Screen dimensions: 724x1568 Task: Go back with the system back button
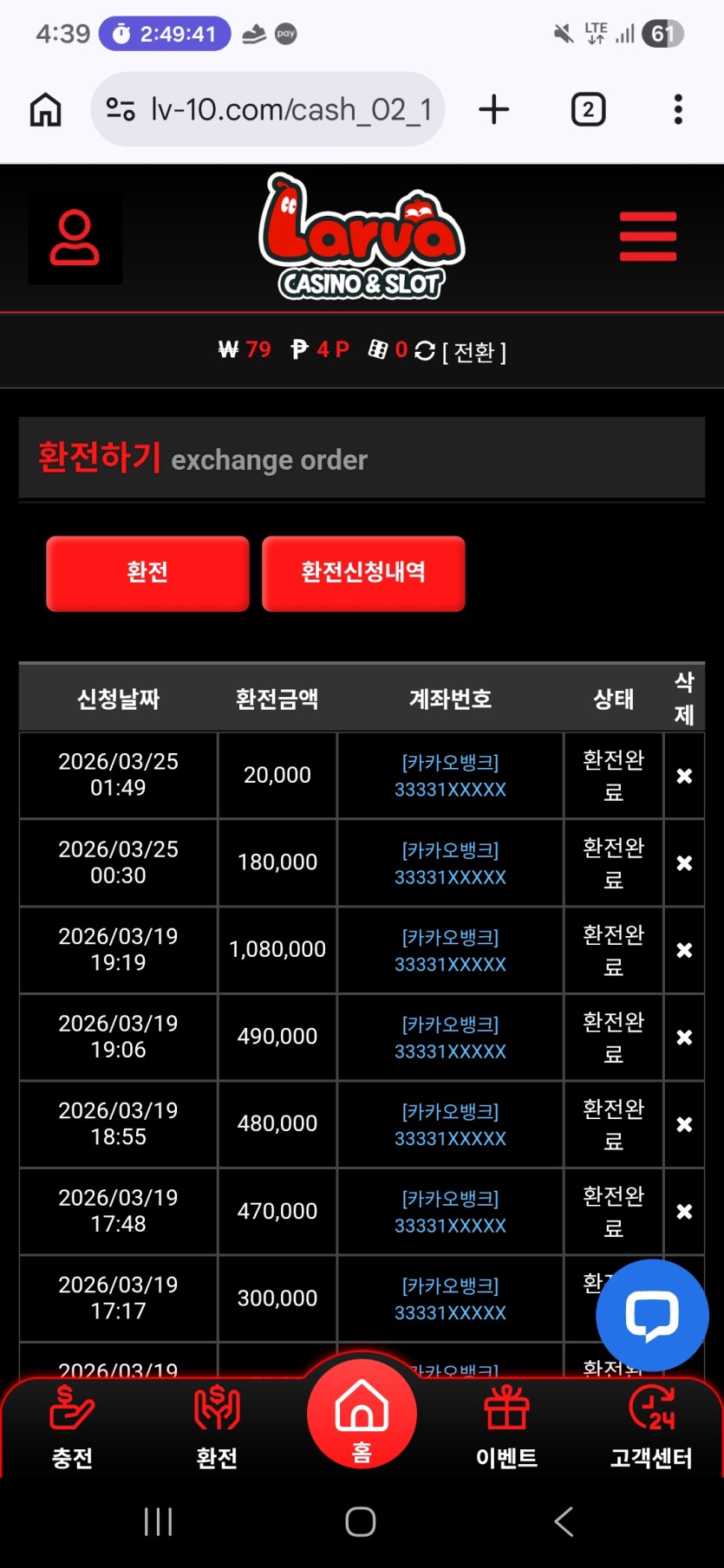pyautogui.click(x=564, y=1521)
